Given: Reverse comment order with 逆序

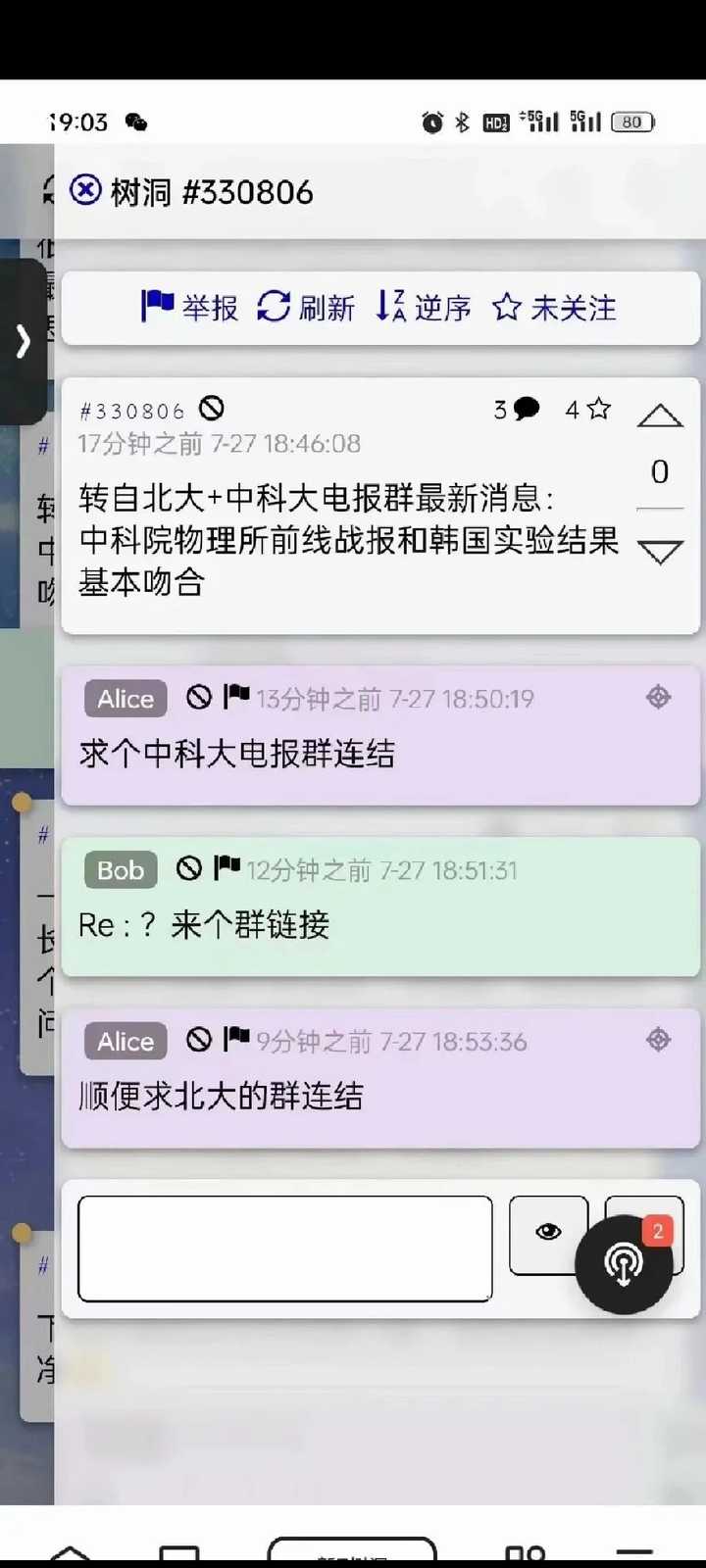Looking at the screenshot, I should click(424, 308).
